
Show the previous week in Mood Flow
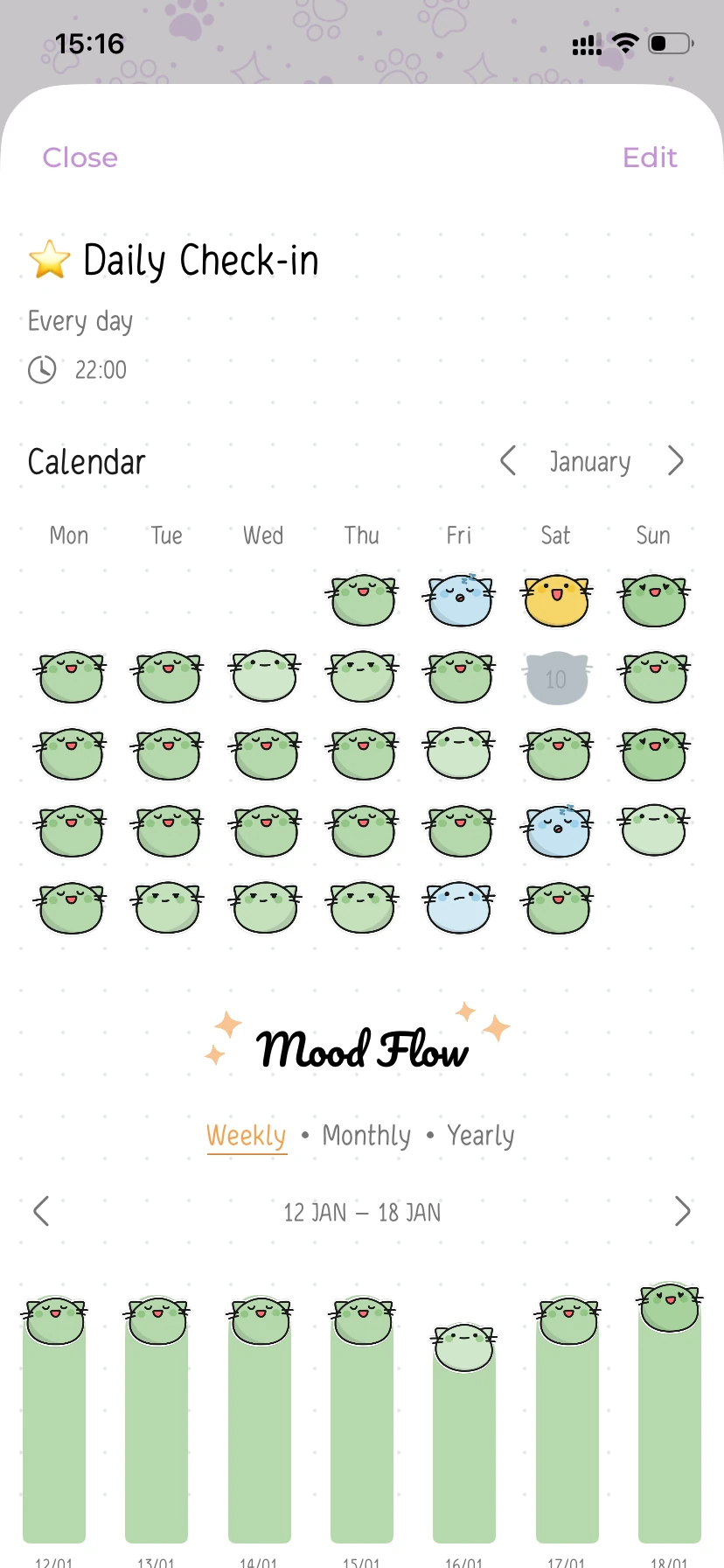[x=40, y=1211]
